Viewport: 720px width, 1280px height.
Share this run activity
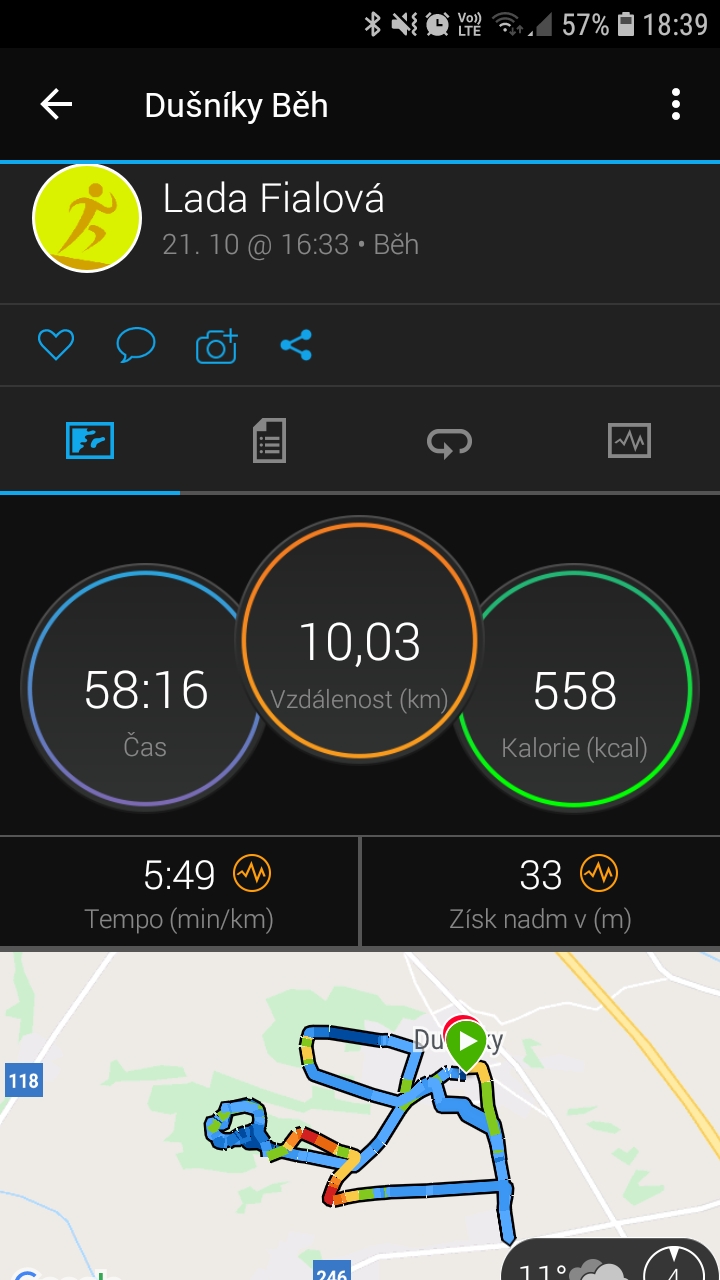click(x=296, y=346)
